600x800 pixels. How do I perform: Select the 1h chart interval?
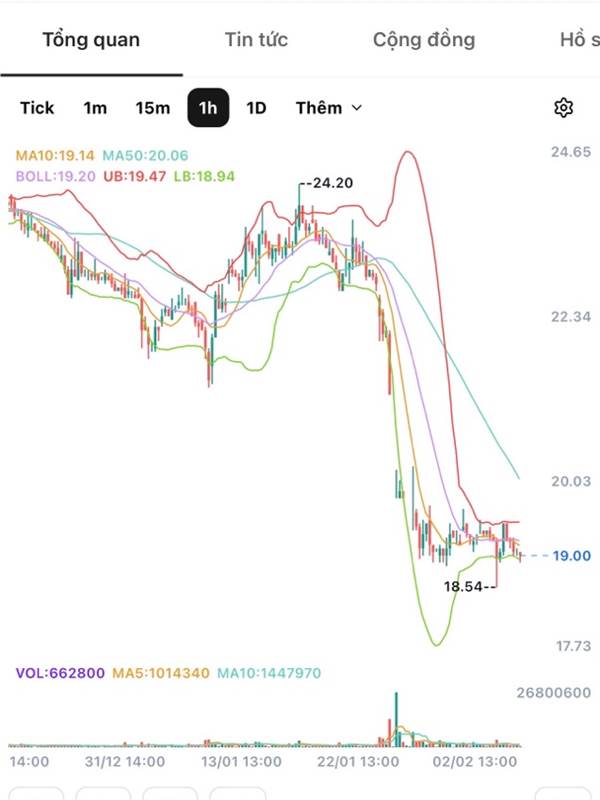tap(208, 108)
